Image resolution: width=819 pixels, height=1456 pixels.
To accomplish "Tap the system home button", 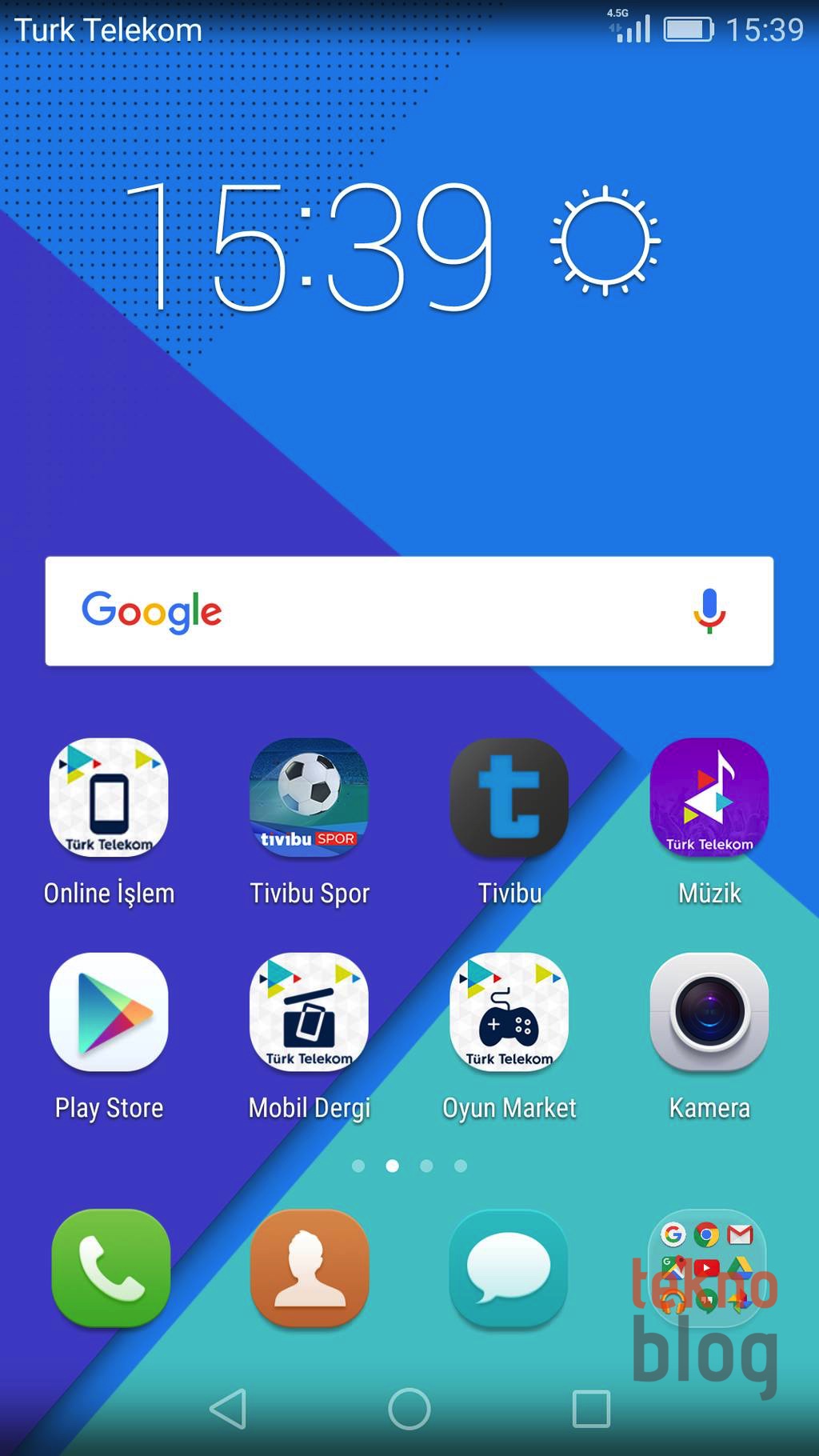I will click(409, 1409).
